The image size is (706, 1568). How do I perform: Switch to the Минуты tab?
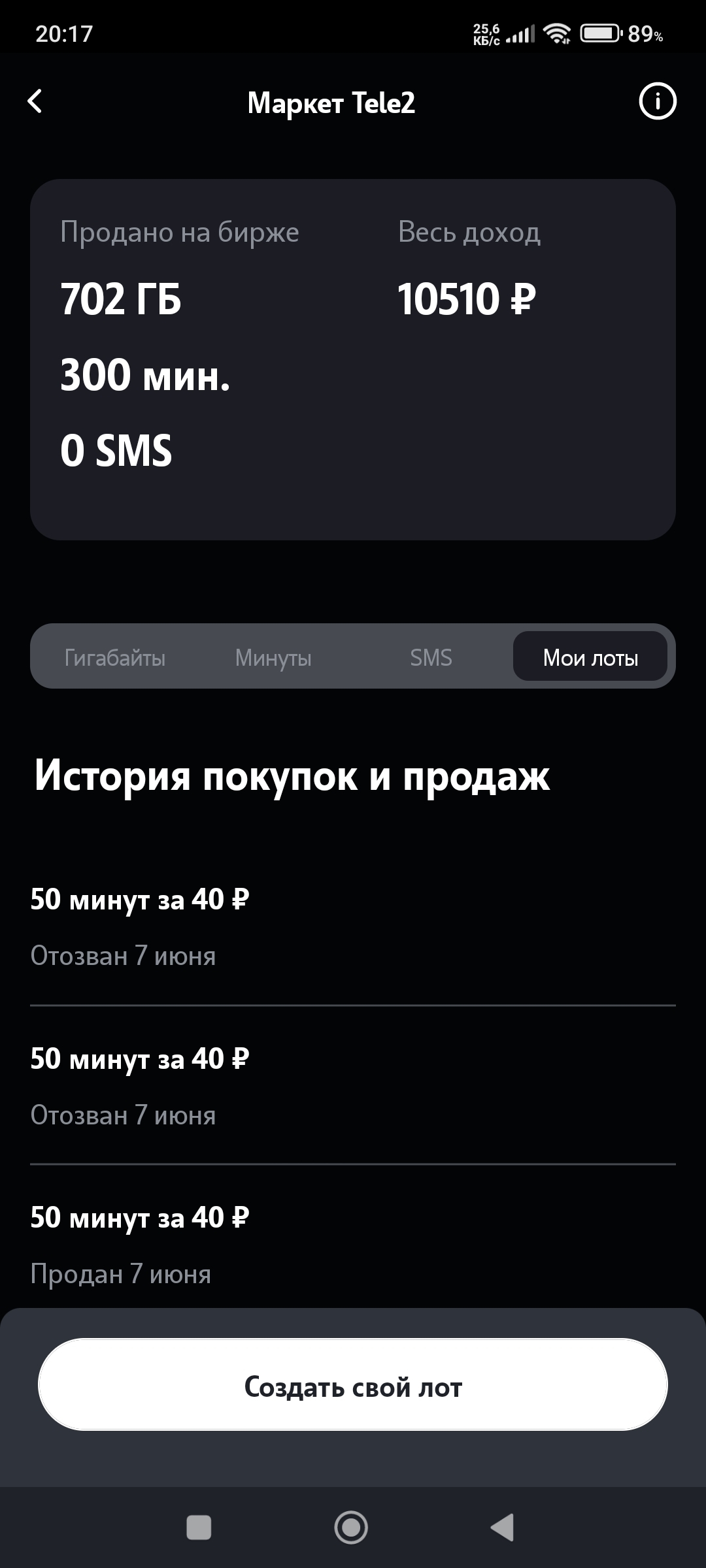pos(273,657)
